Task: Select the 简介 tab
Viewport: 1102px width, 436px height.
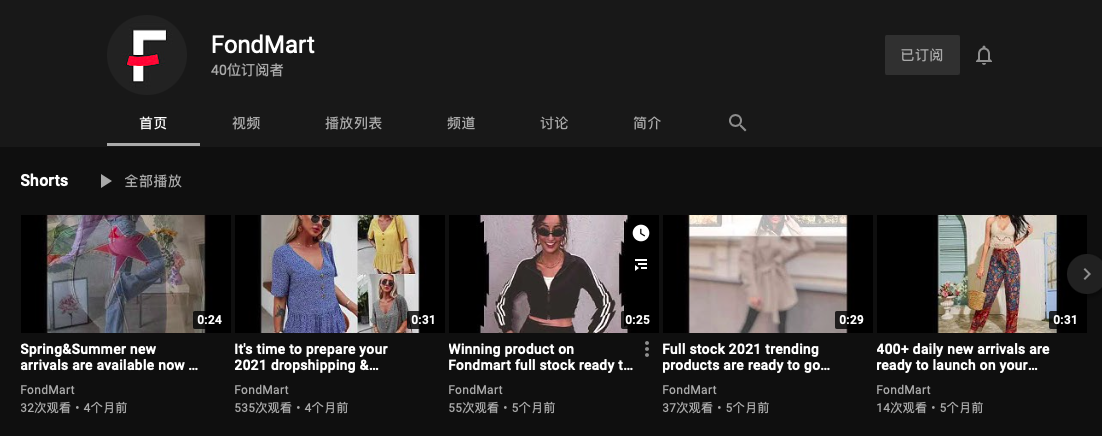Action: pos(647,123)
